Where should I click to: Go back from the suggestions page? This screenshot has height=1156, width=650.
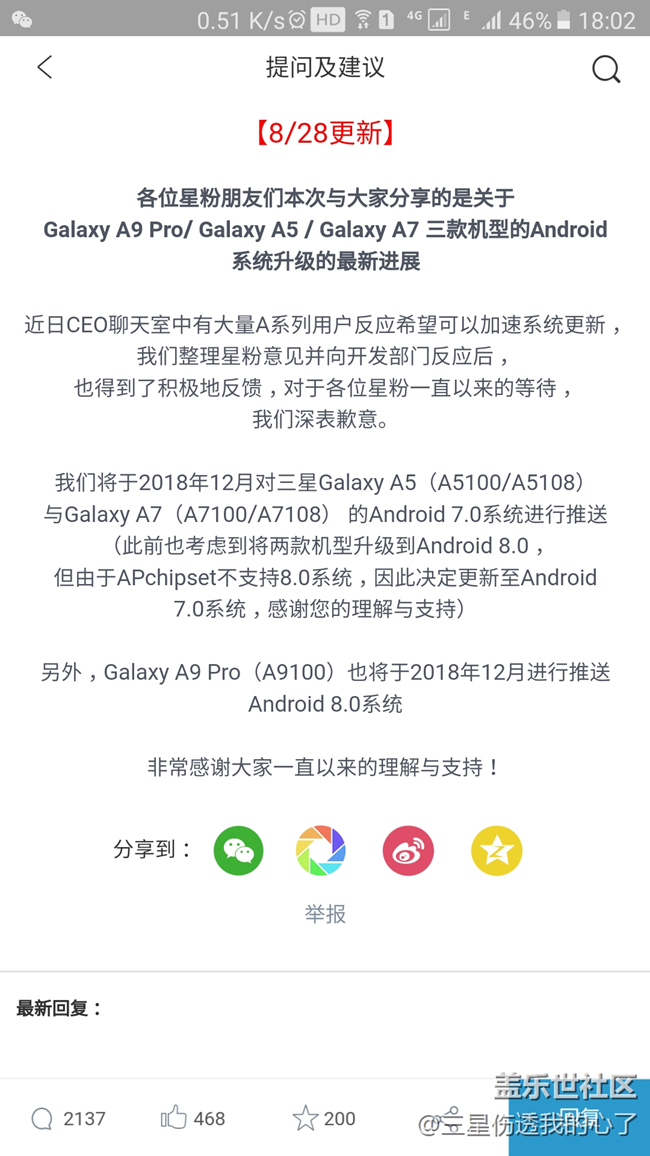pyautogui.click(x=44, y=67)
